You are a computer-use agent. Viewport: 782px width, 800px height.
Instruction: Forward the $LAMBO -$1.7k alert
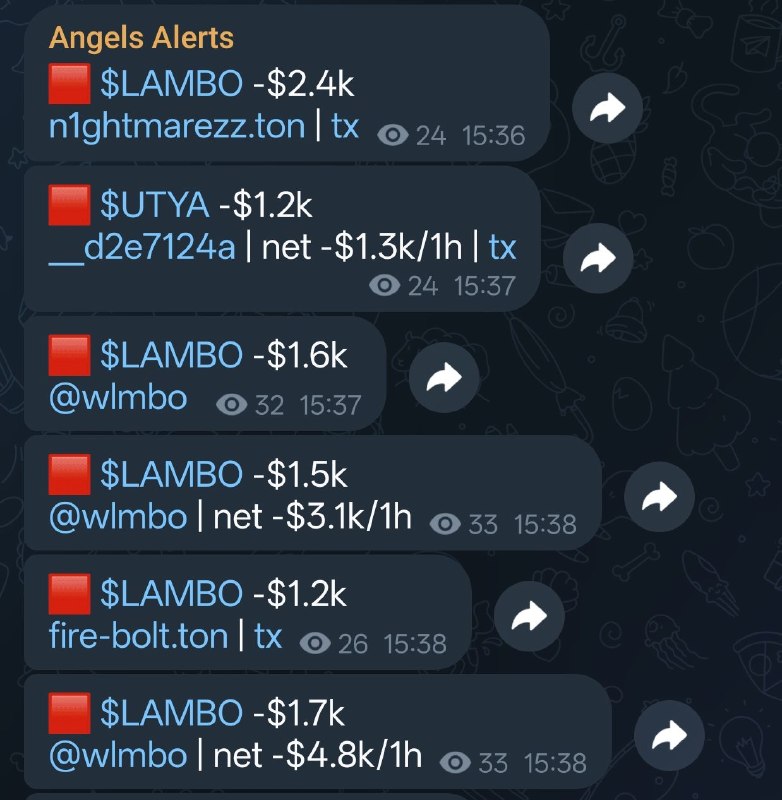(669, 736)
